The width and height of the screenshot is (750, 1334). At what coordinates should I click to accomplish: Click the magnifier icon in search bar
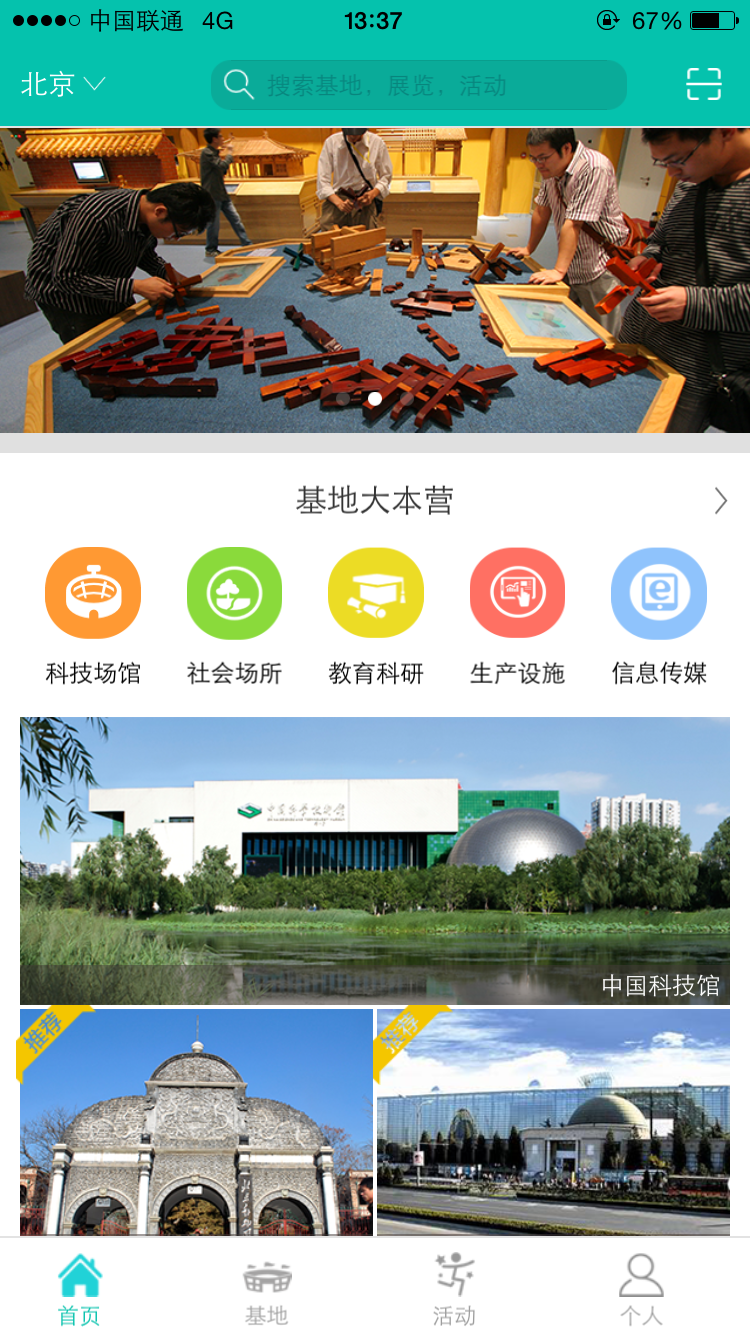tap(238, 85)
